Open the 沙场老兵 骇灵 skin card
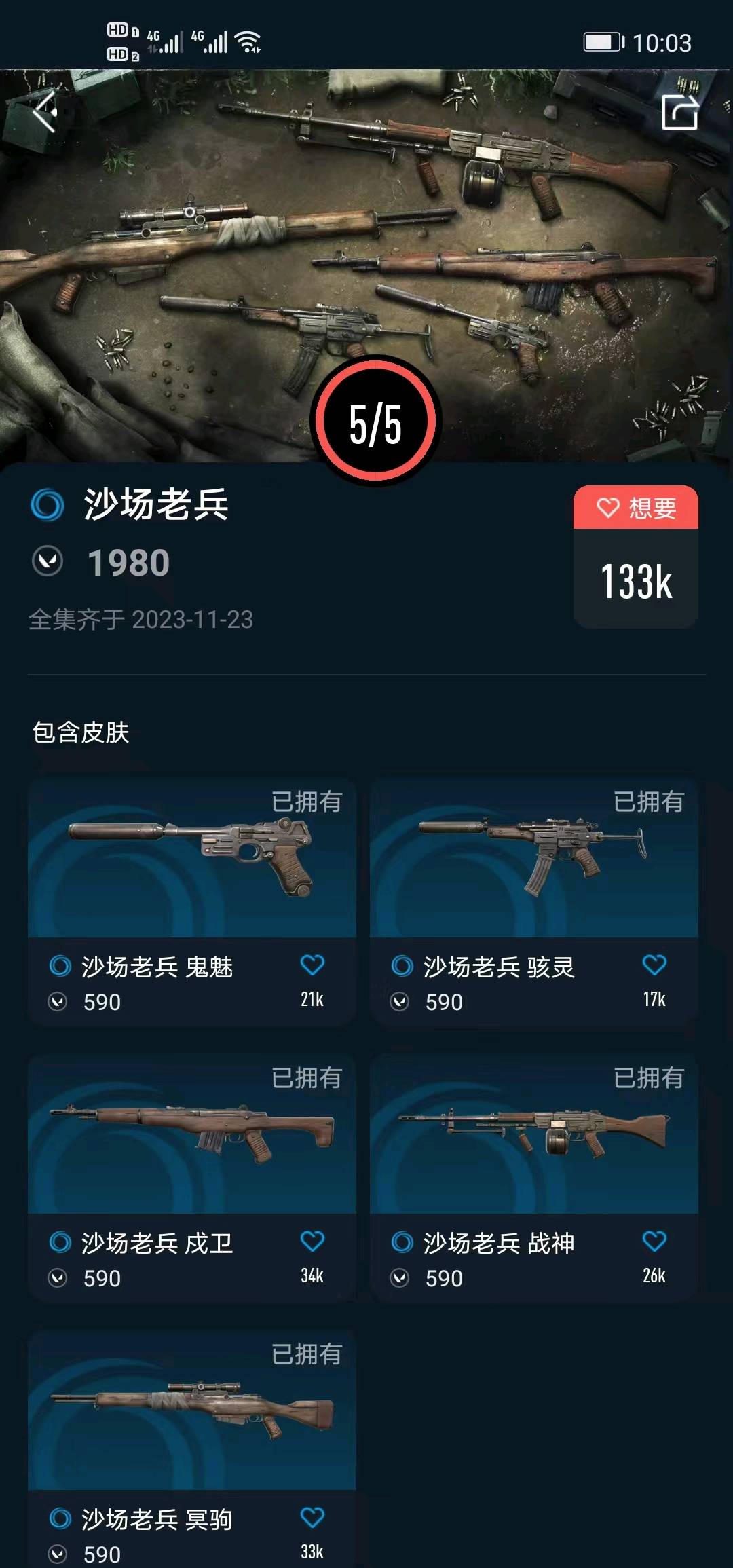Image resolution: width=733 pixels, height=1568 pixels. [x=534, y=859]
